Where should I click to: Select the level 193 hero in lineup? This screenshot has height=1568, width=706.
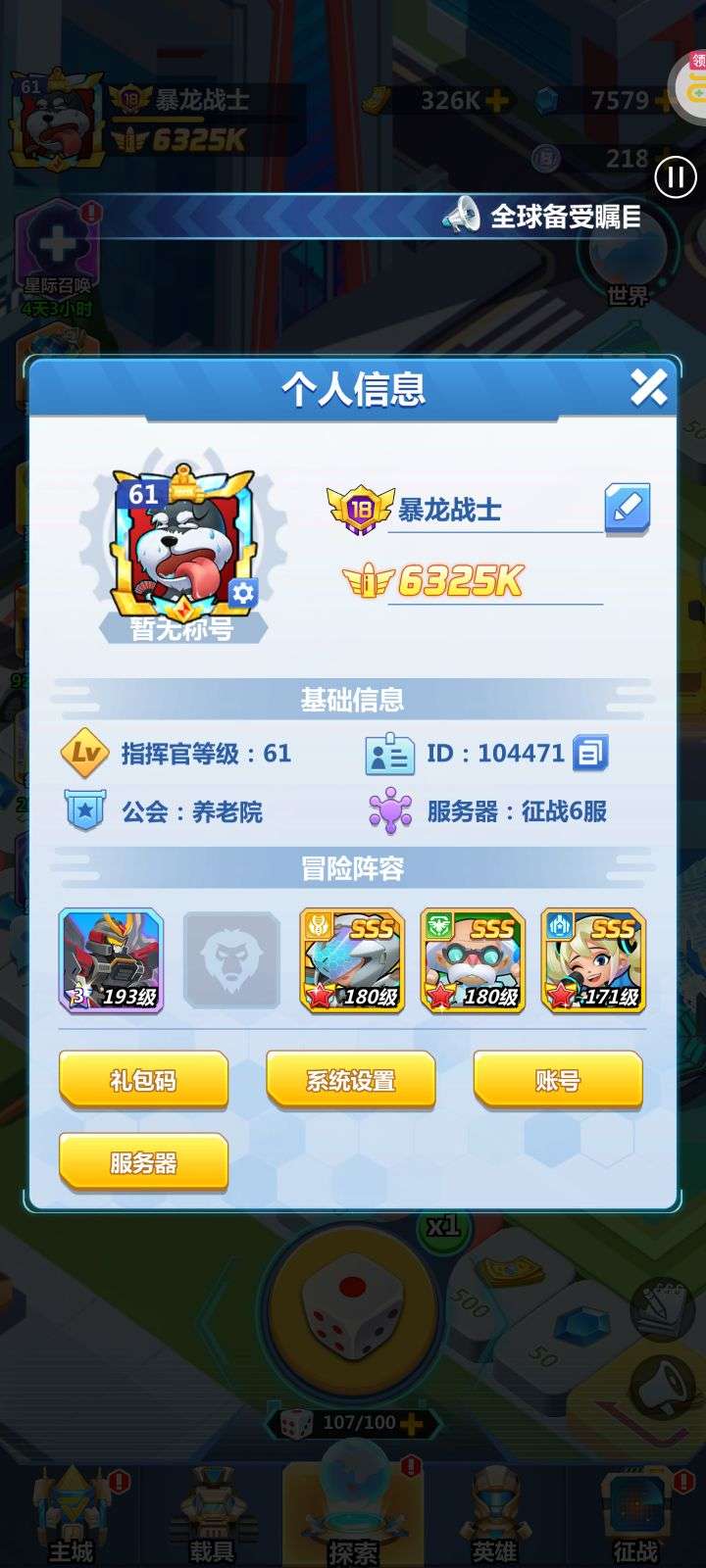(111, 960)
